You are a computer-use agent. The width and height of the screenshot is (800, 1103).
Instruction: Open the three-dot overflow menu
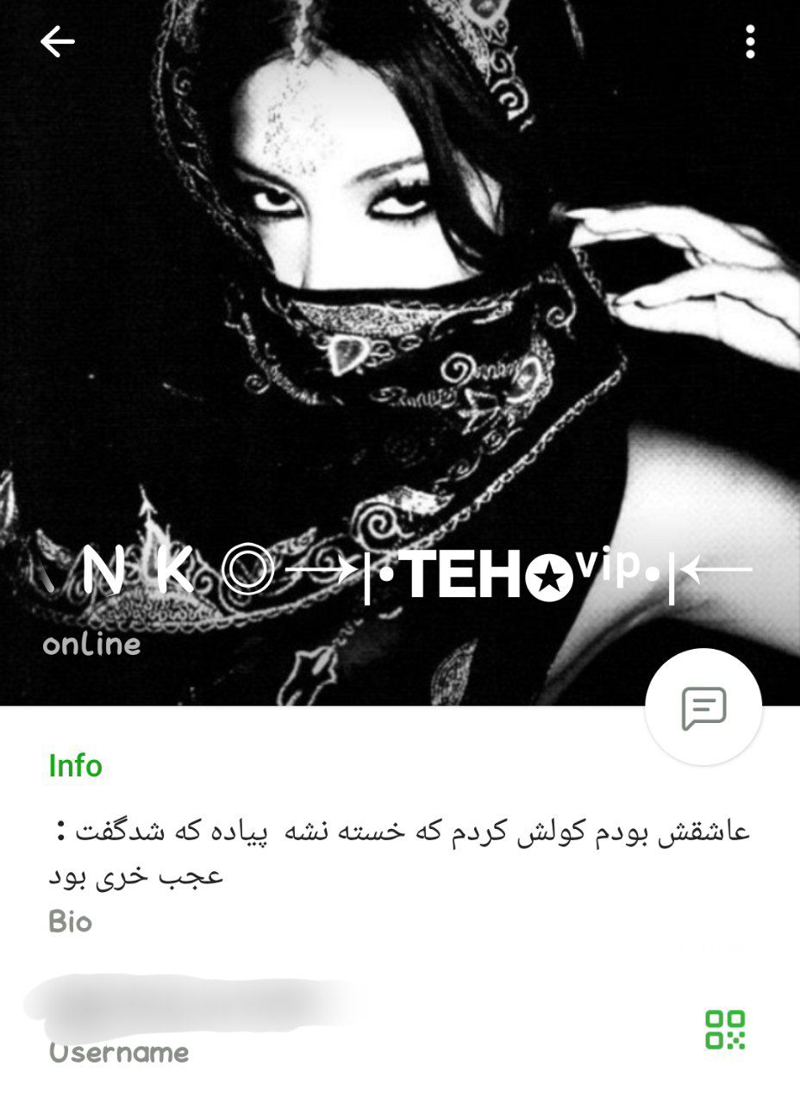click(750, 42)
